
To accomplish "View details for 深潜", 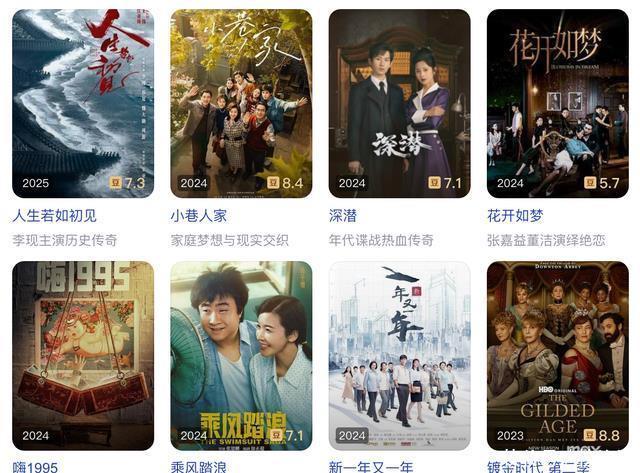I will (x=399, y=104).
